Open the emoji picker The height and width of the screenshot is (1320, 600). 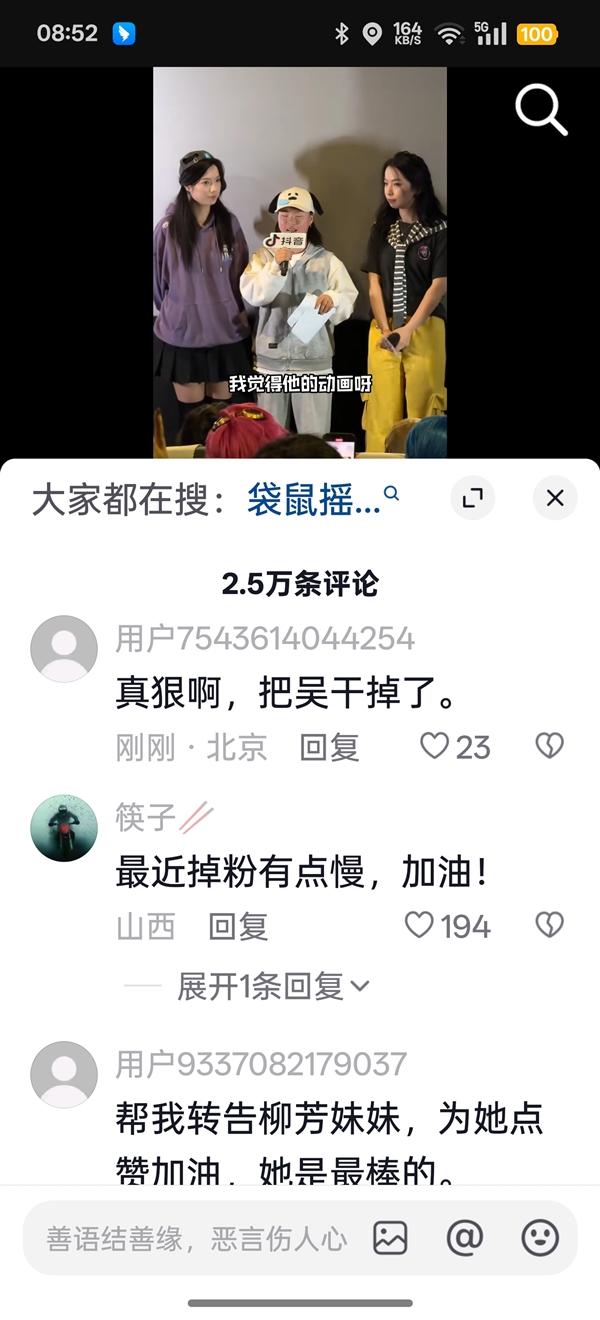point(540,1238)
